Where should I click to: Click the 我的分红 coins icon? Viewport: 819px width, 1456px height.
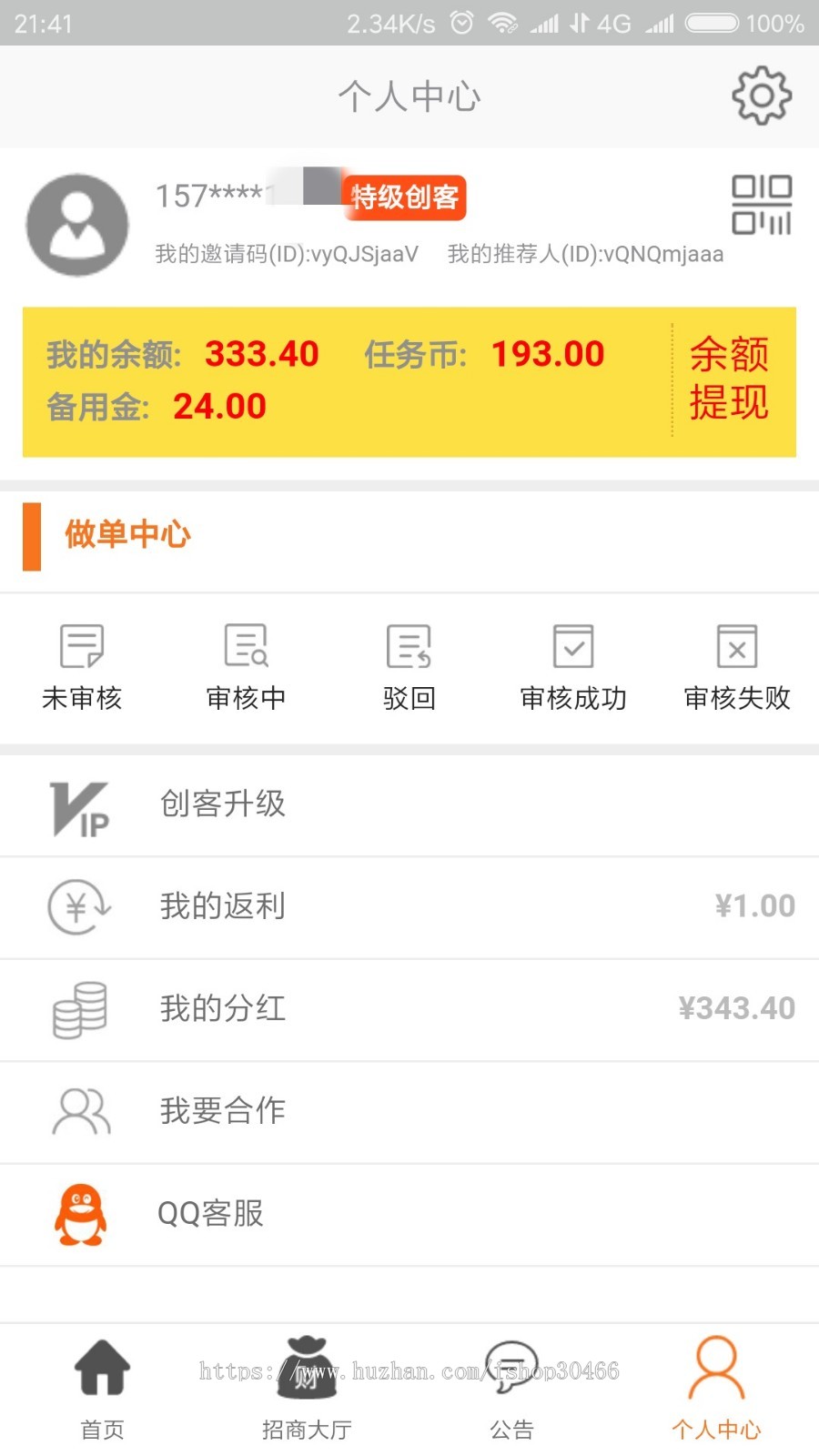coord(79,1008)
